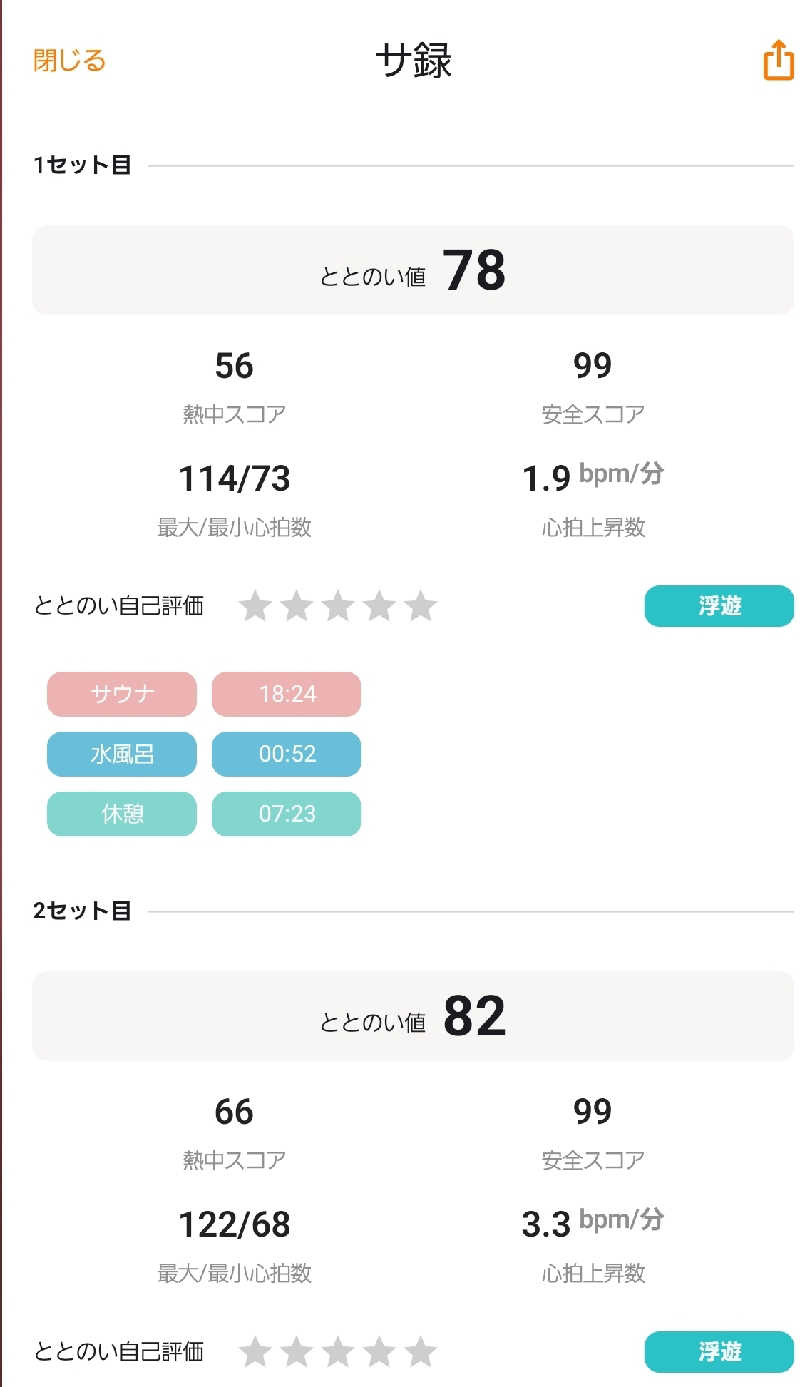Tap 閉じる to close the sauna record
This screenshot has width=800, height=1387.
pyautogui.click(x=69, y=61)
